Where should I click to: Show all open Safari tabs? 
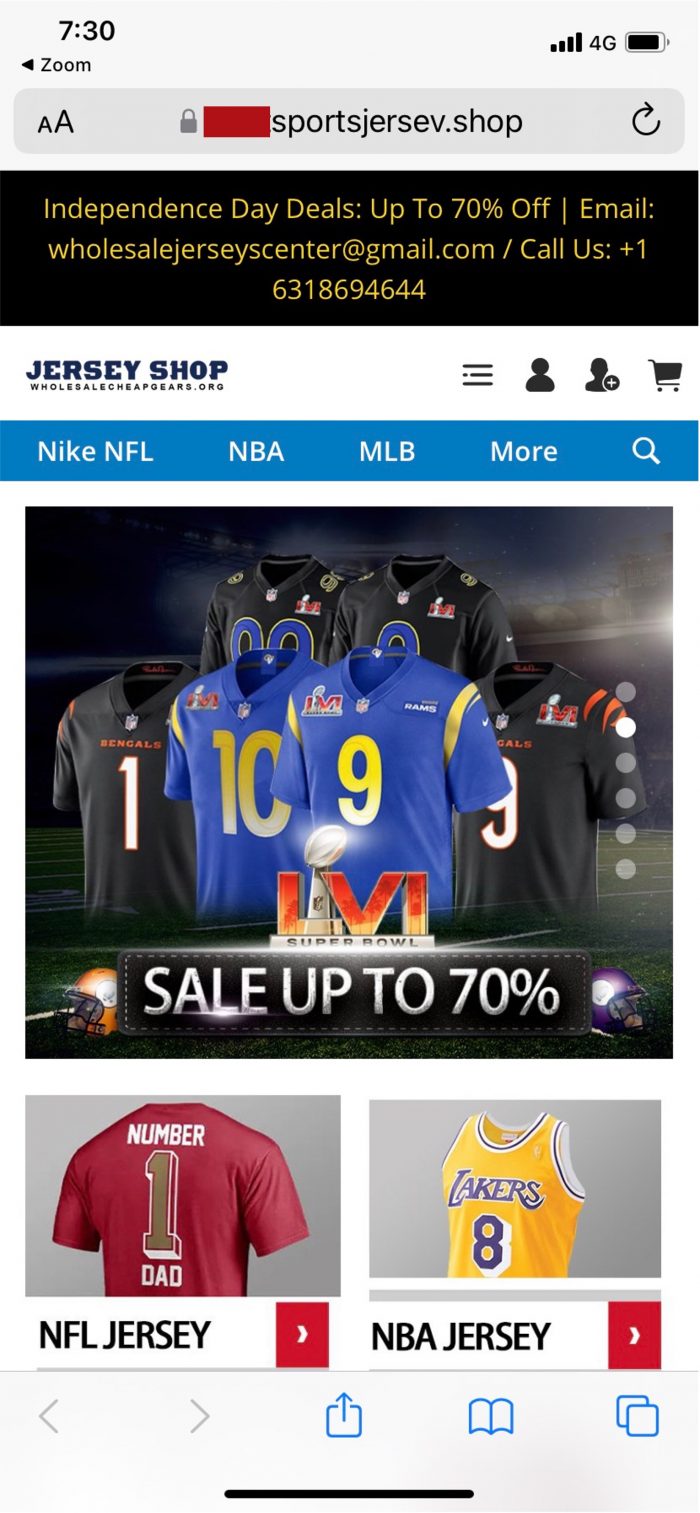point(637,1416)
